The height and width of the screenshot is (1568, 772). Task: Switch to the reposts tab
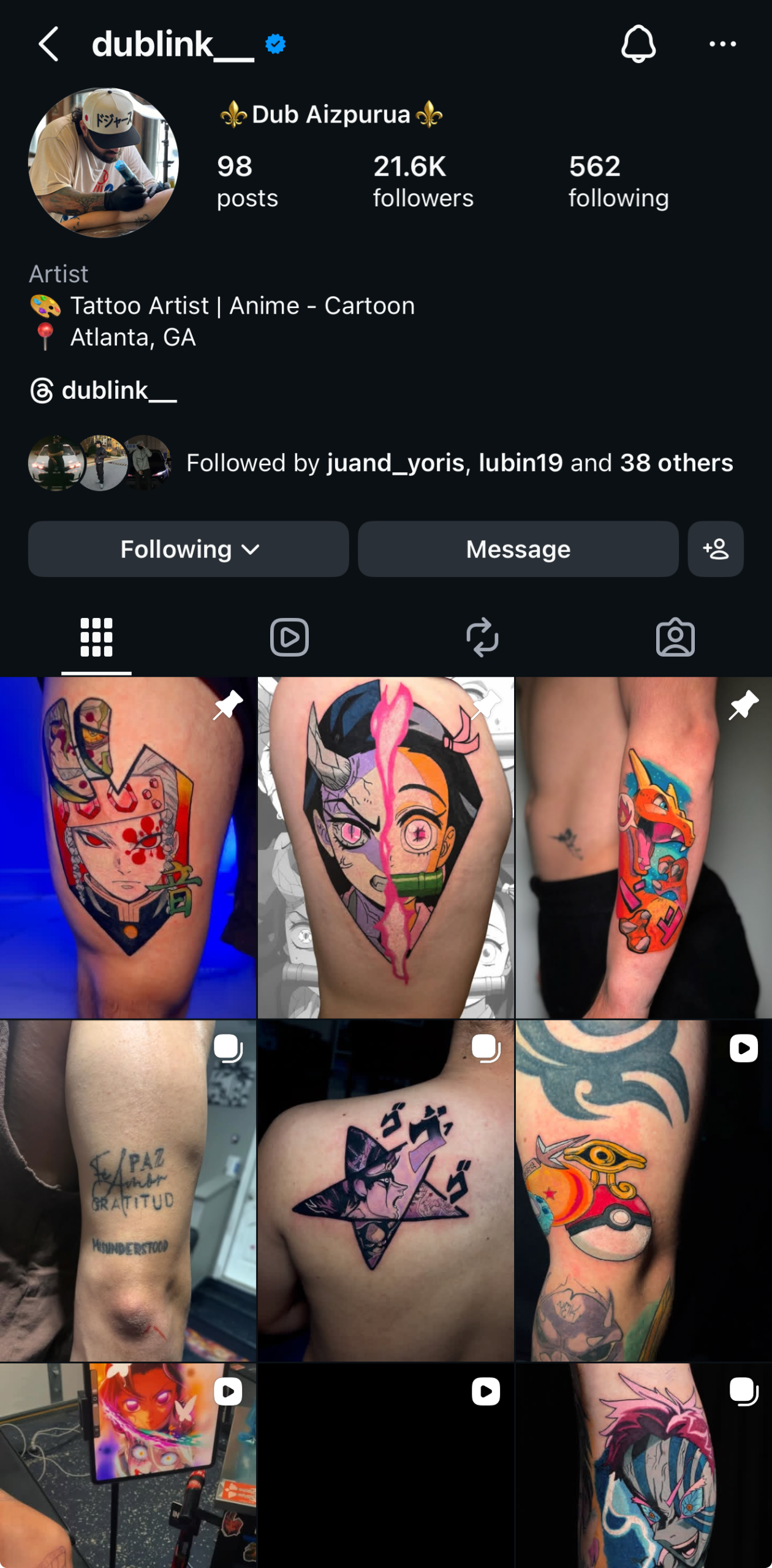point(482,638)
